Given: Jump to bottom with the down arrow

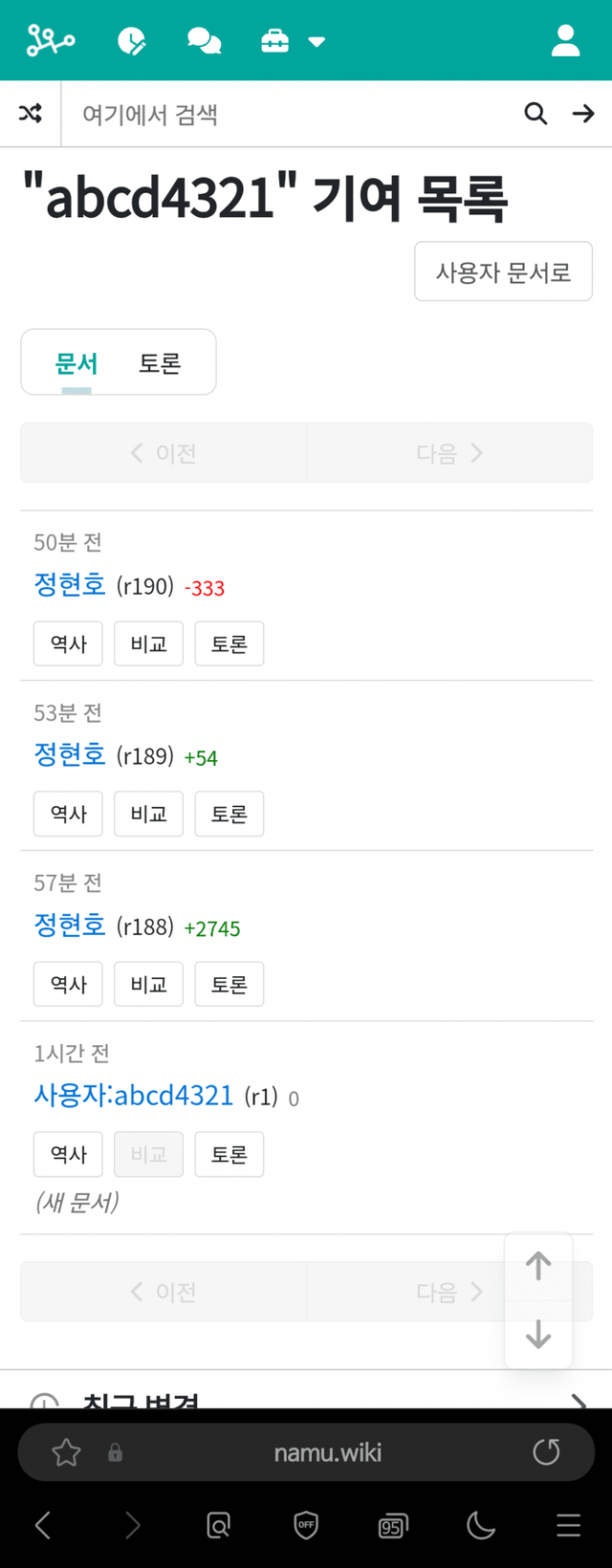Looking at the screenshot, I should [538, 1334].
